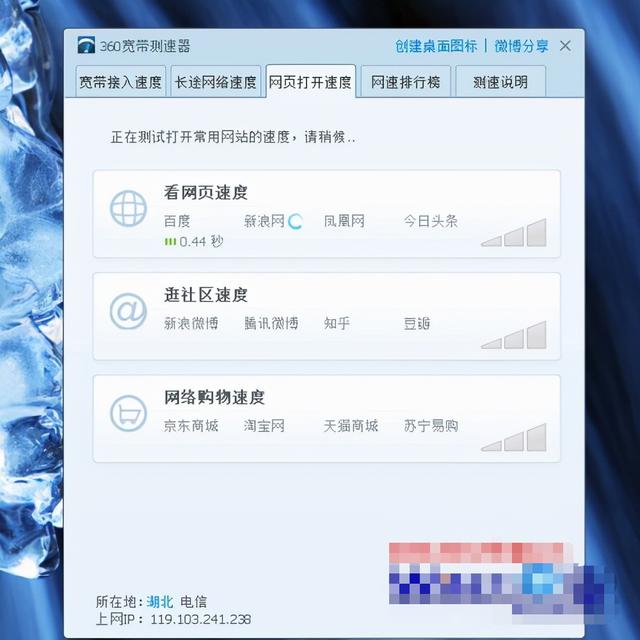Switch to the 宽带接入速度 tab
This screenshot has width=640, height=640.
point(121,82)
